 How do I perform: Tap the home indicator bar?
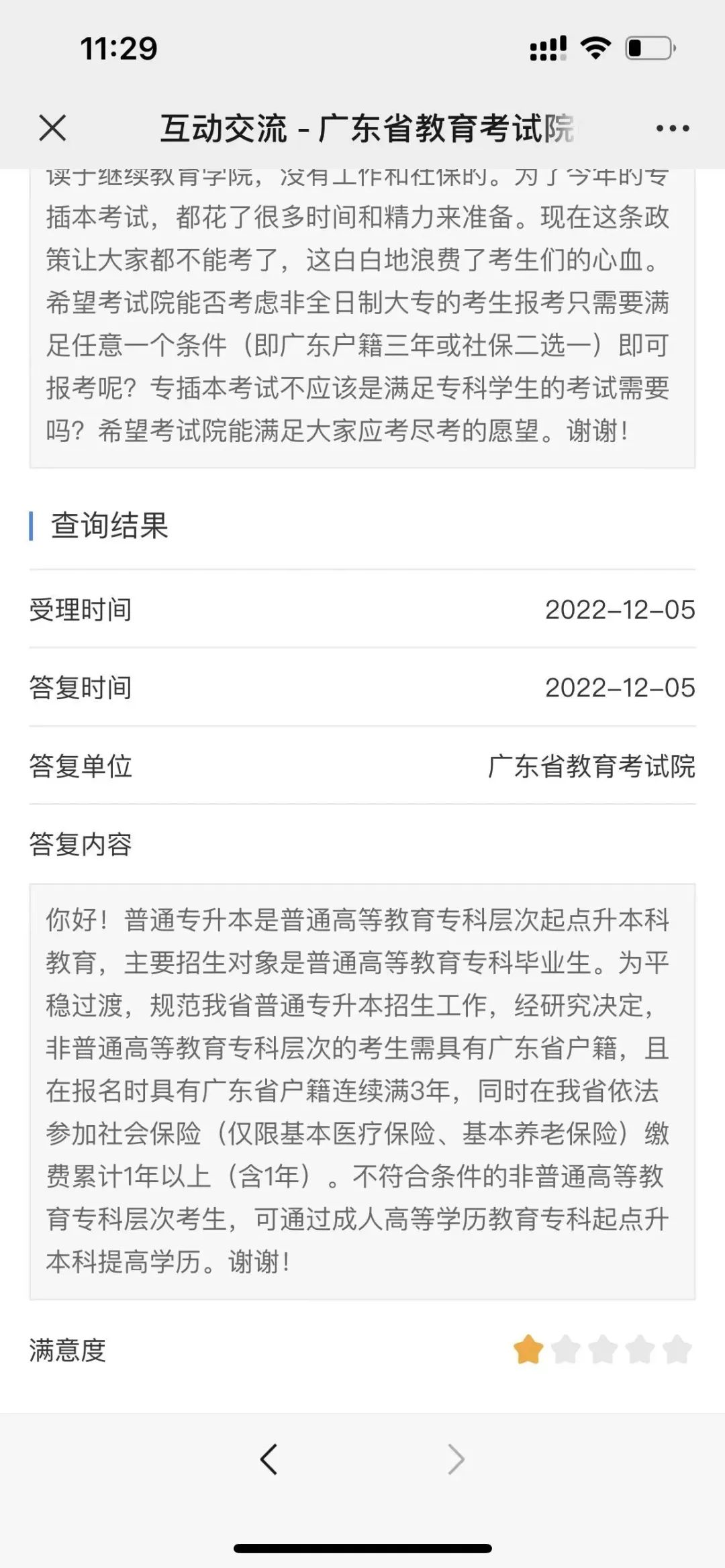click(362, 1546)
